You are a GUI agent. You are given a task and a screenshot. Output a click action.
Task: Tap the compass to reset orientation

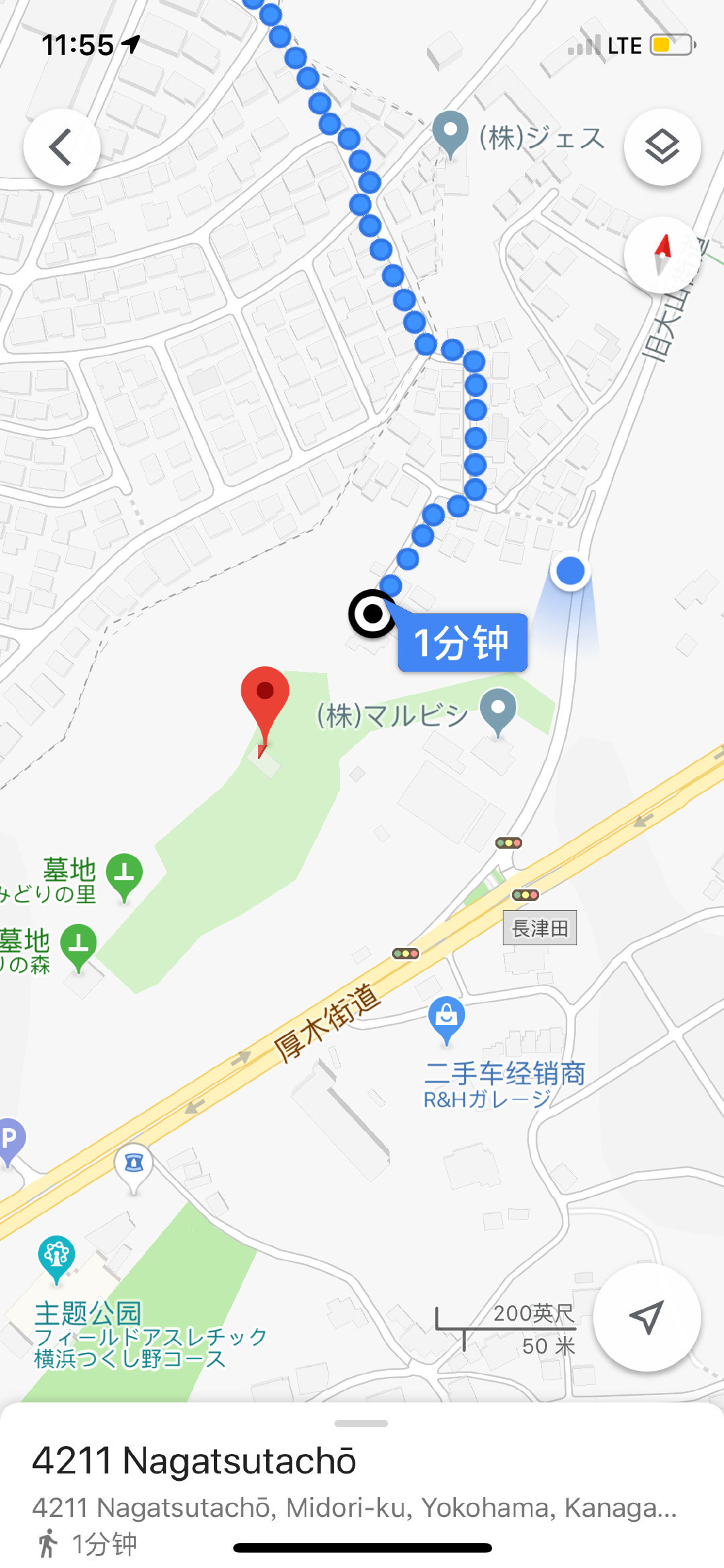pos(662,255)
